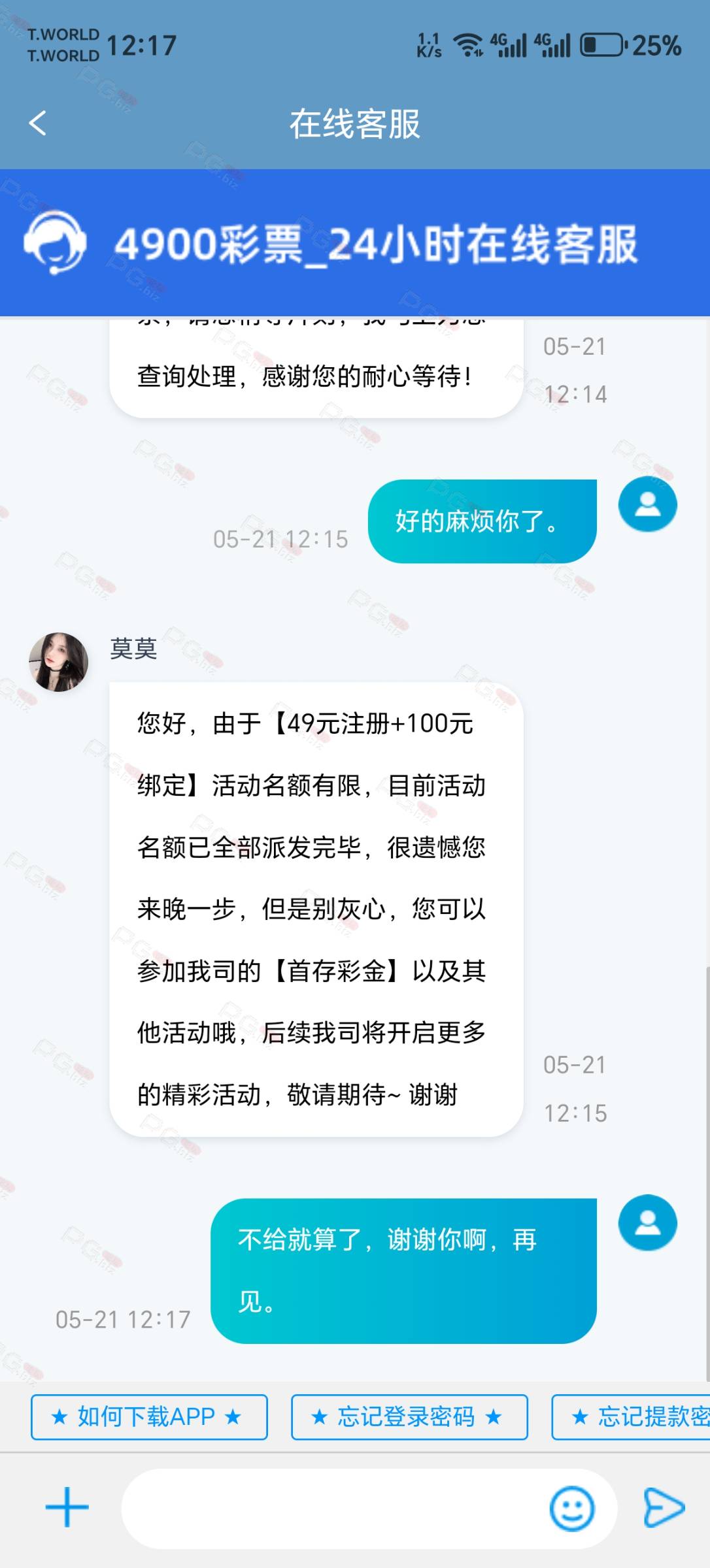Screen dimensions: 710x1568
Task: Open the plus attachment menu
Action: (67, 1507)
